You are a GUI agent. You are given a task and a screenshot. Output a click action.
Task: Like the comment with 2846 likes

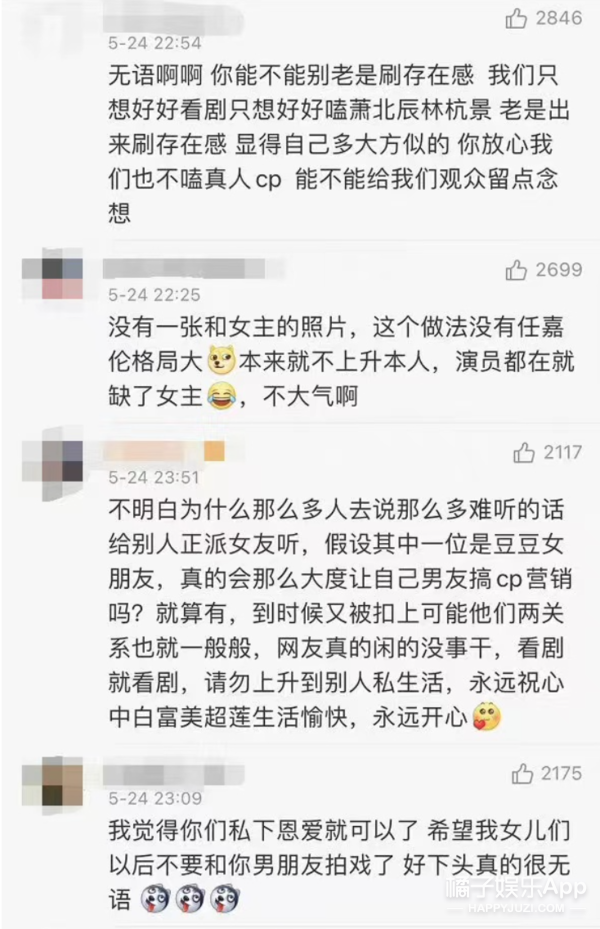(516, 18)
